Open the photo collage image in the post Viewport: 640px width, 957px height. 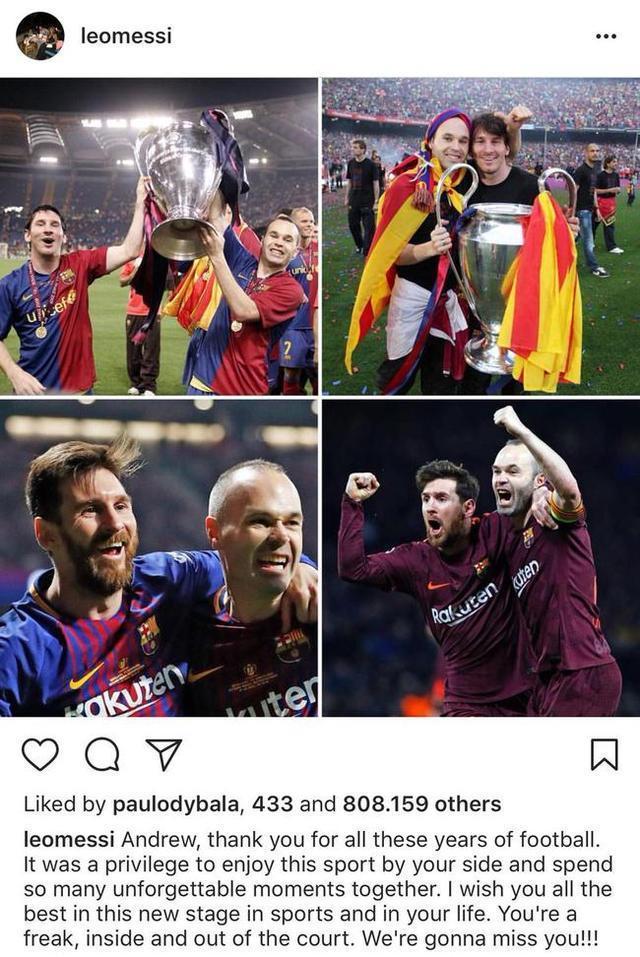pyautogui.click(x=320, y=397)
